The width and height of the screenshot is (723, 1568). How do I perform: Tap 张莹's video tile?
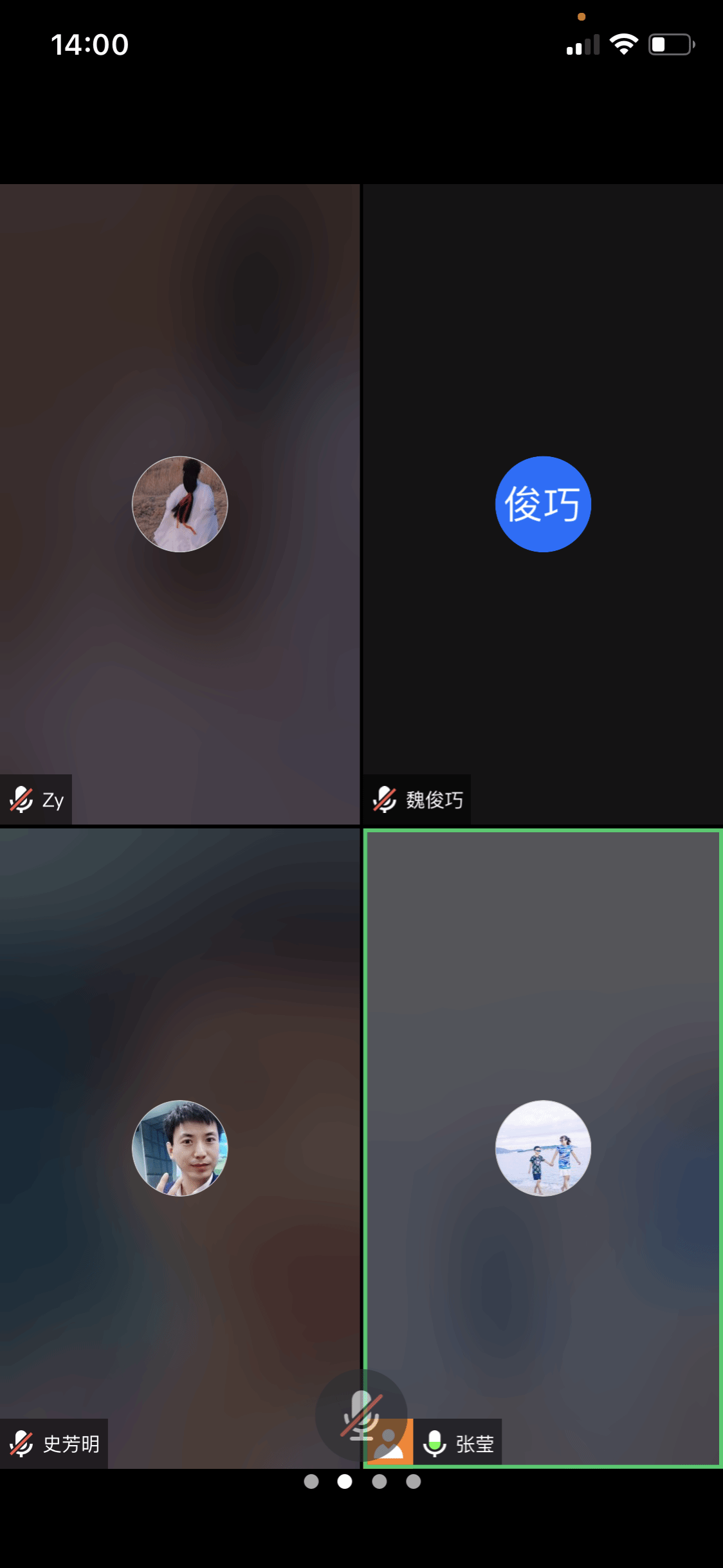click(542, 1148)
